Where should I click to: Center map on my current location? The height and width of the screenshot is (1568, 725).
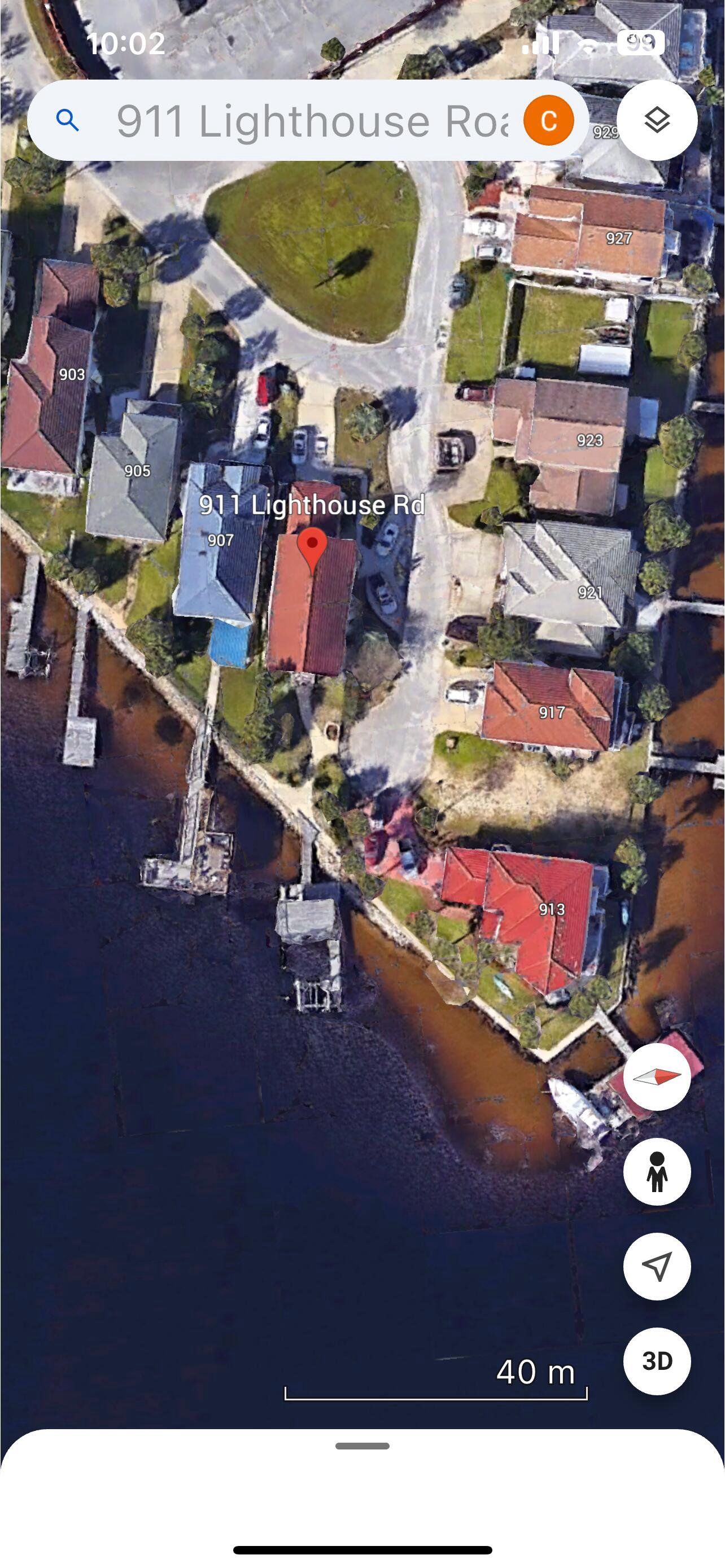tap(656, 1266)
